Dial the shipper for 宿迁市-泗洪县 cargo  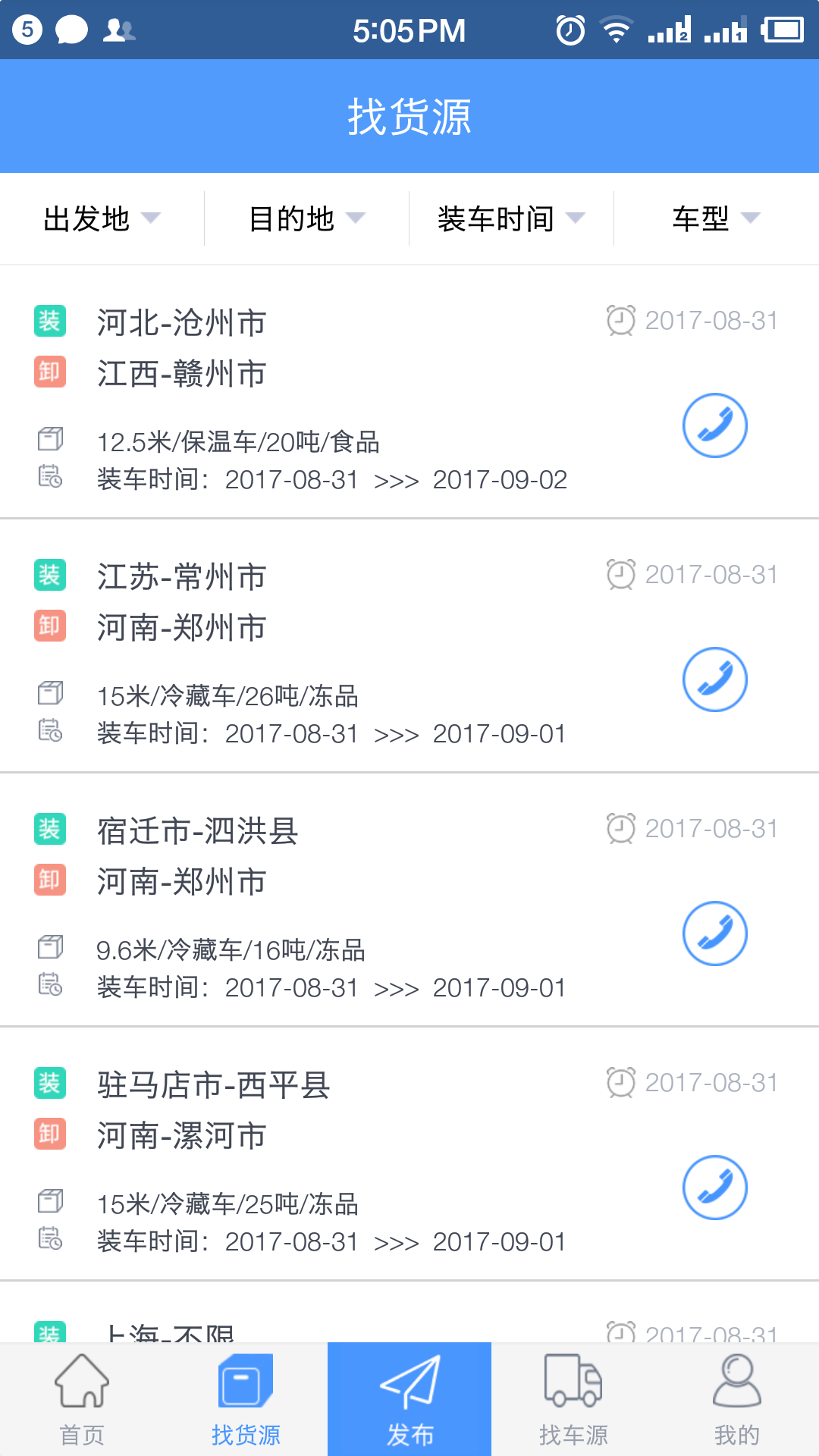(715, 934)
